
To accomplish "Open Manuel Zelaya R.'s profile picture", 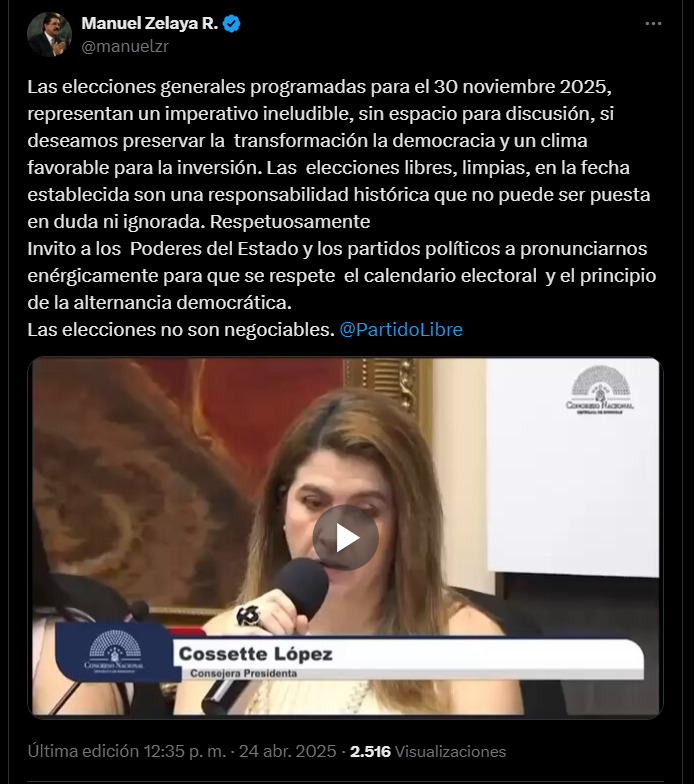I will pos(49,34).
